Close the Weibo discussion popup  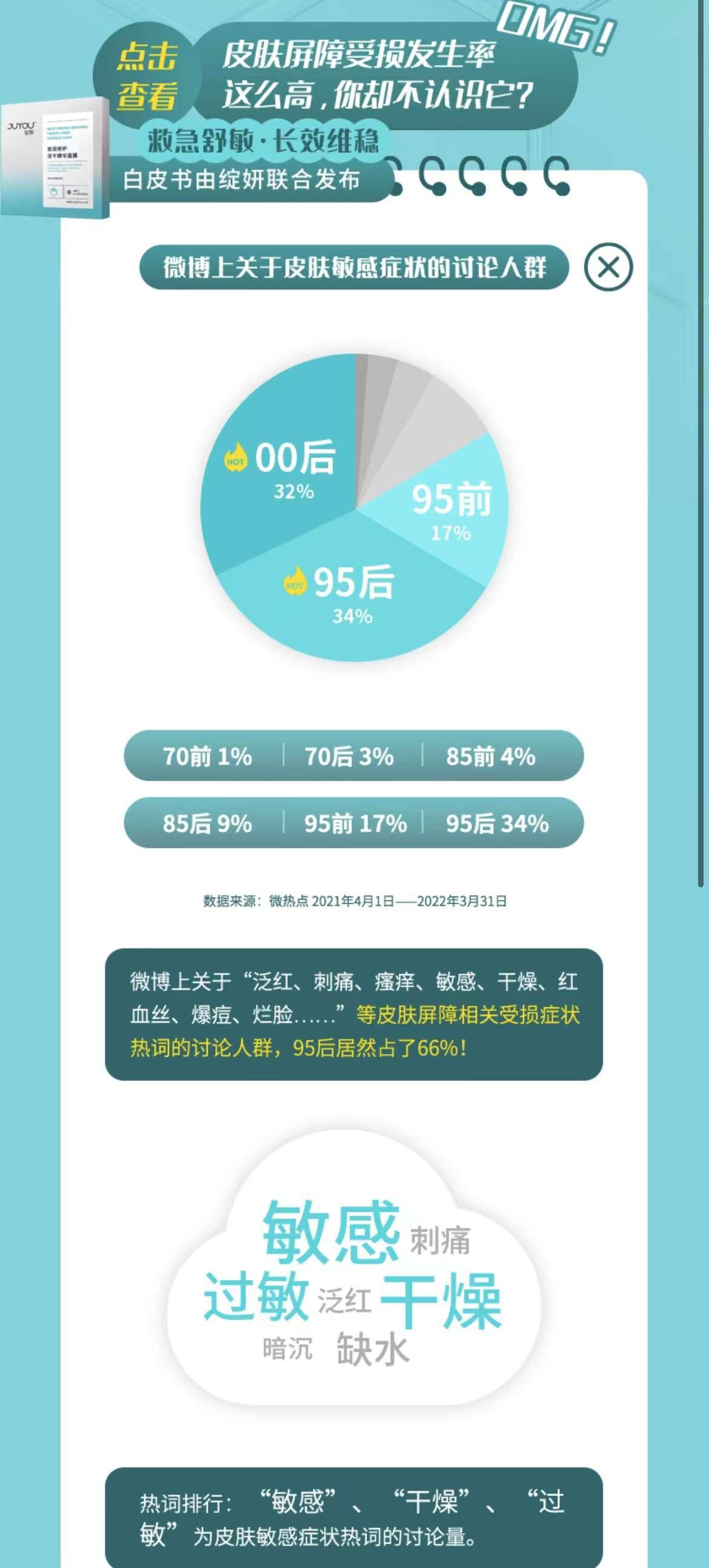tap(608, 267)
